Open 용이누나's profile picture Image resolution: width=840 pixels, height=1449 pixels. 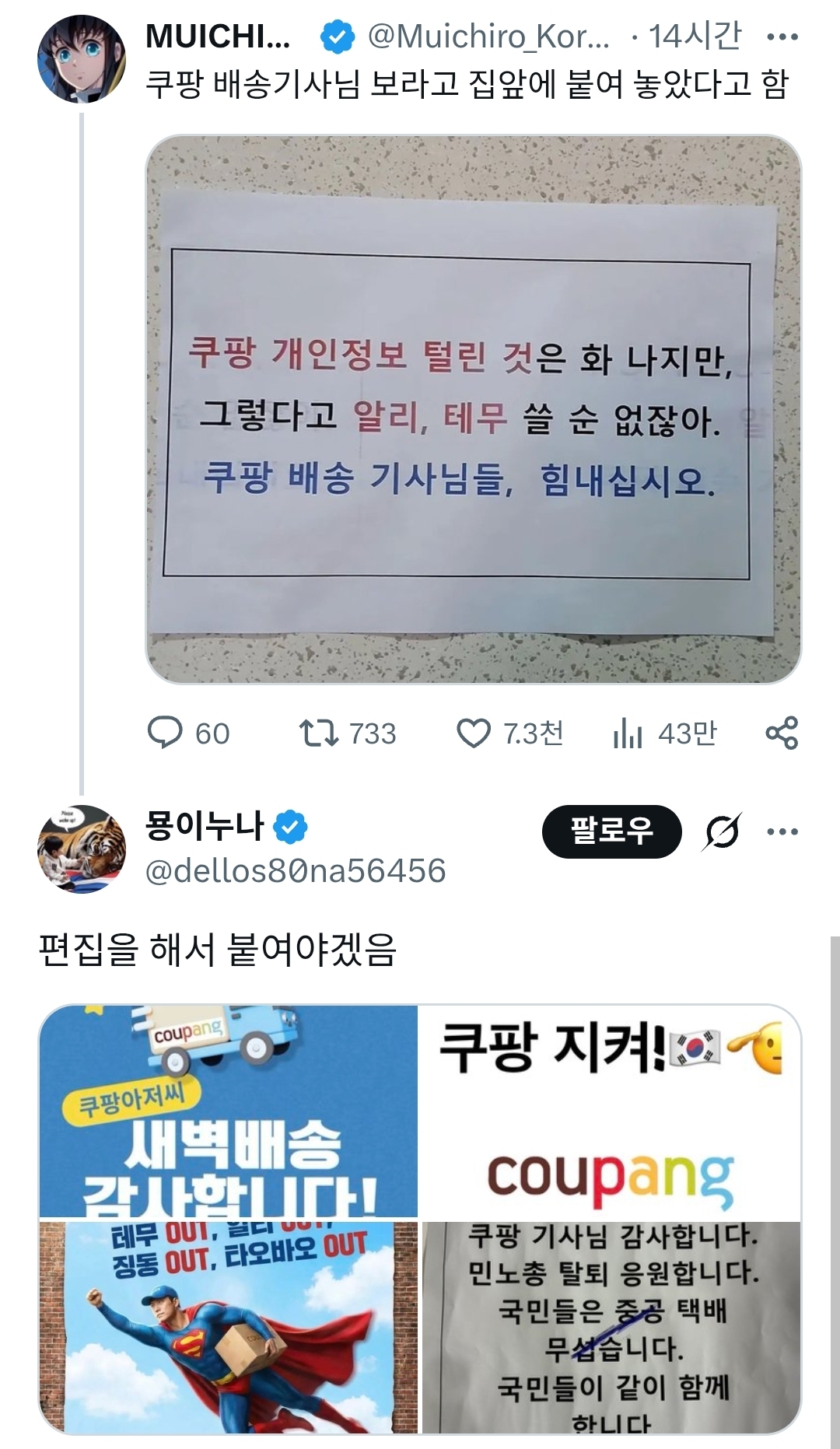tap(82, 849)
